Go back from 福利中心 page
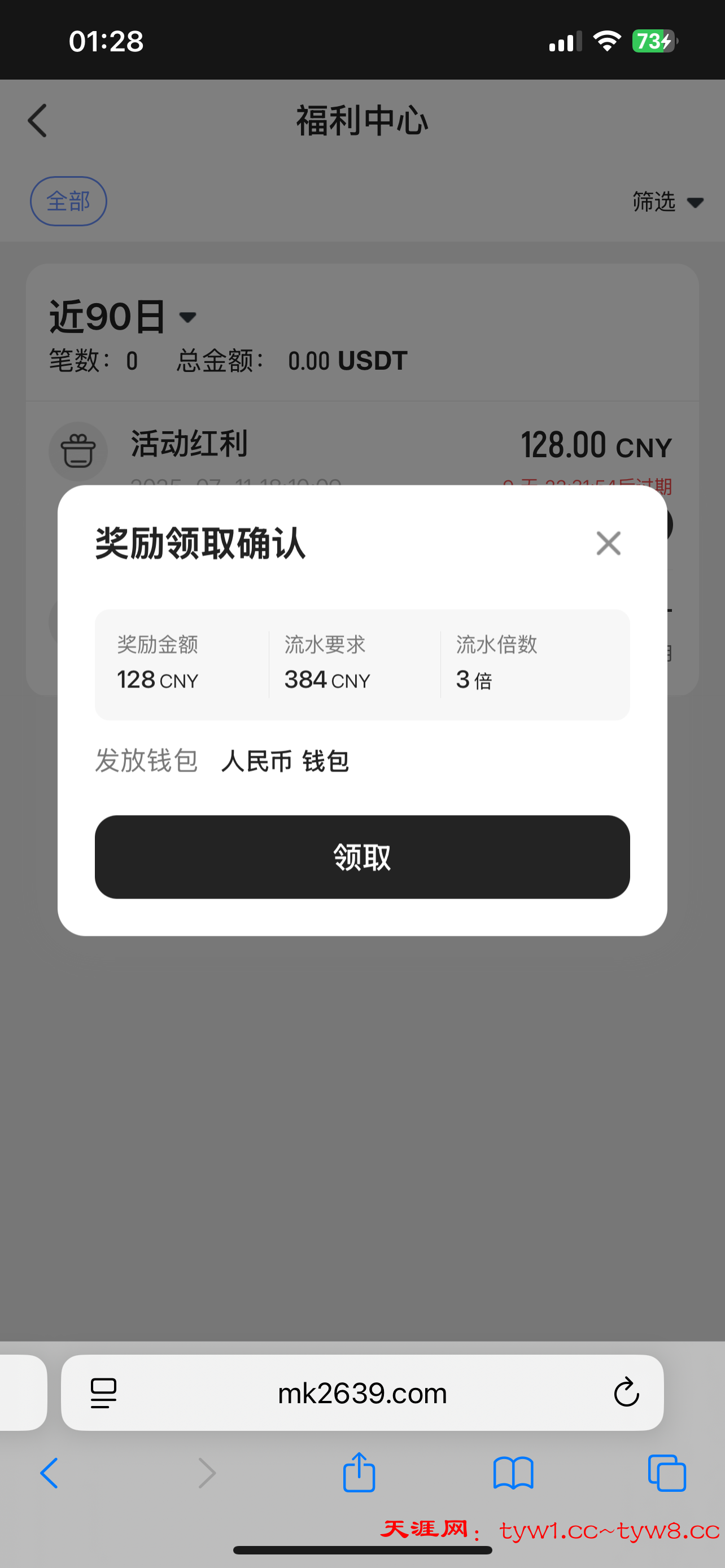This screenshot has width=725, height=1568. pos(38,121)
